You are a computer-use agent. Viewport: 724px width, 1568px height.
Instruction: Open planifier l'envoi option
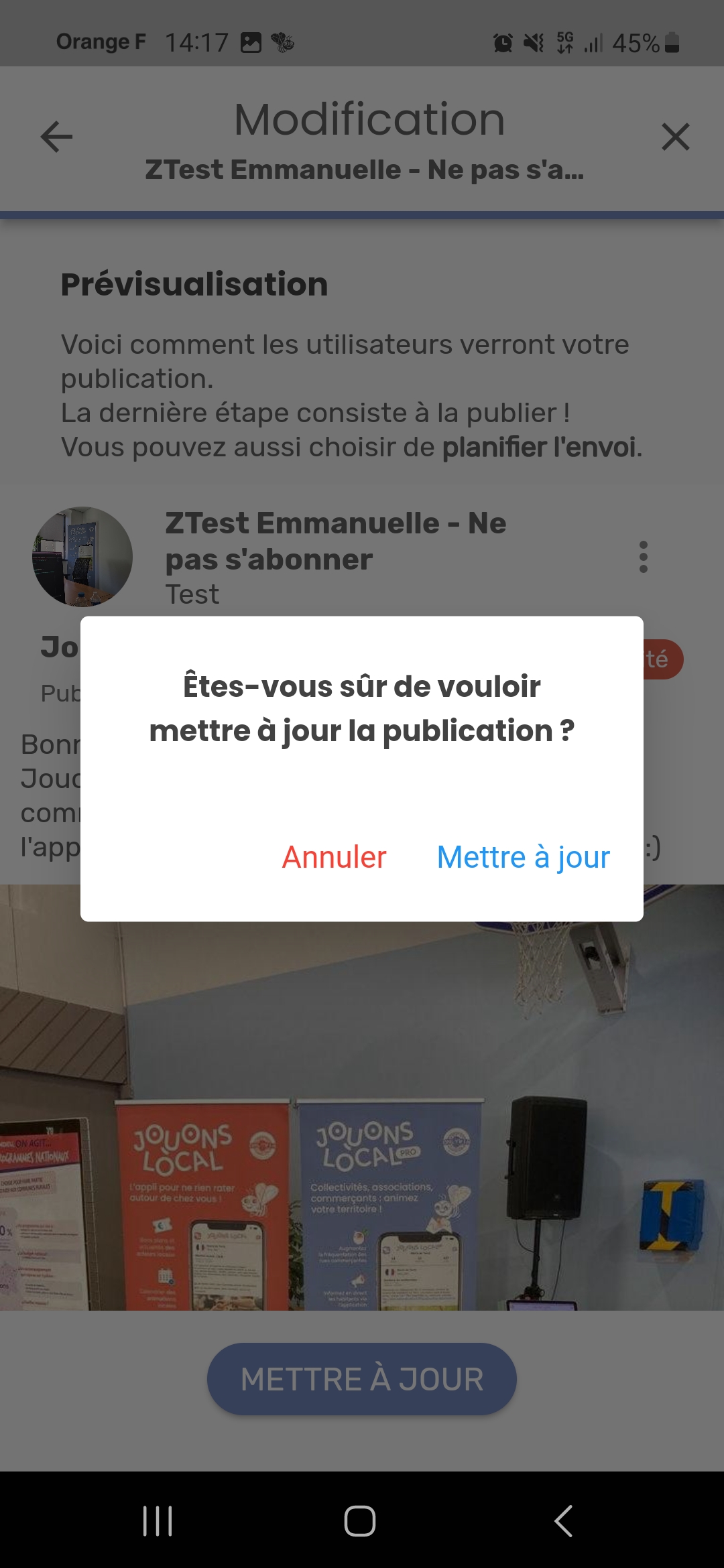click(539, 446)
